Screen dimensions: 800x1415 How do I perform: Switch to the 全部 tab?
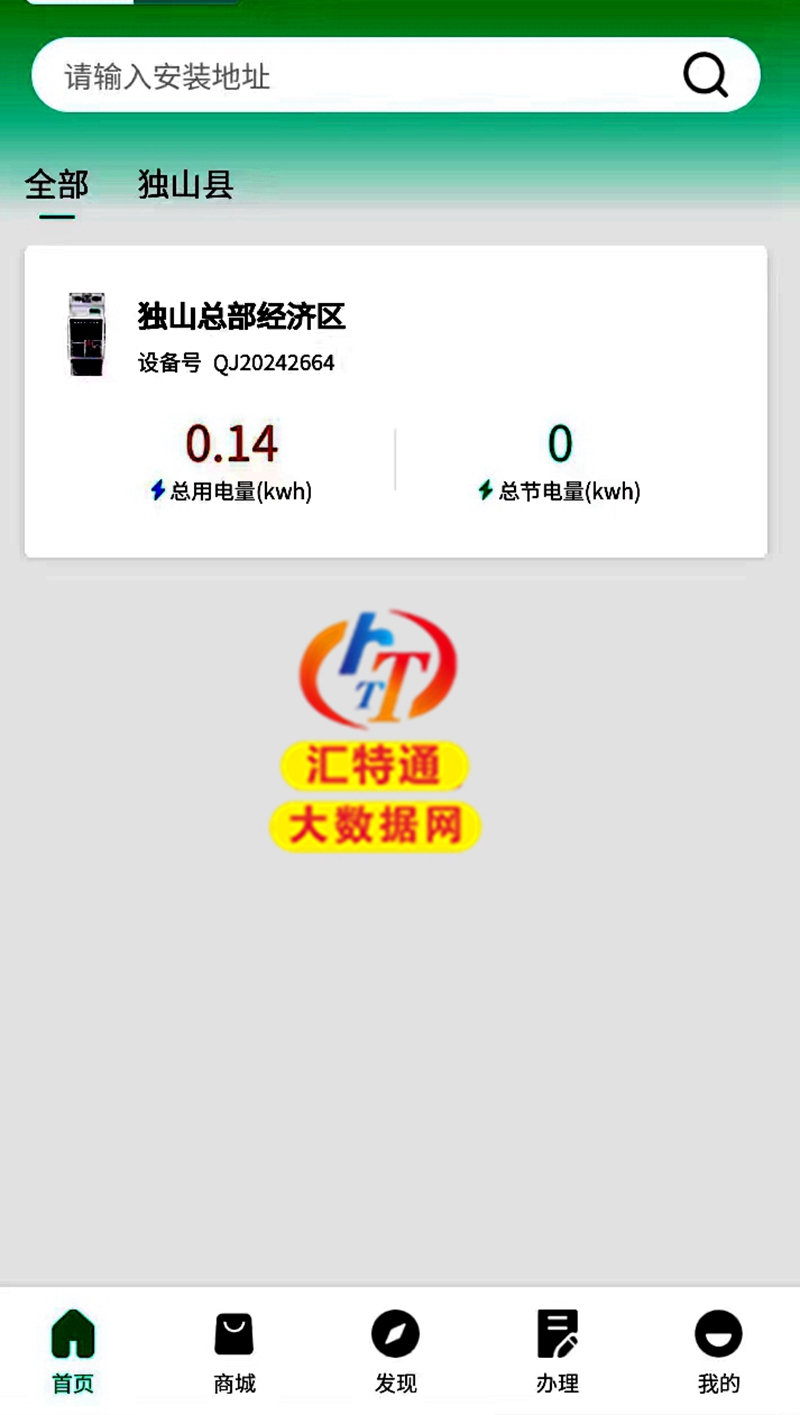pyautogui.click(x=56, y=186)
